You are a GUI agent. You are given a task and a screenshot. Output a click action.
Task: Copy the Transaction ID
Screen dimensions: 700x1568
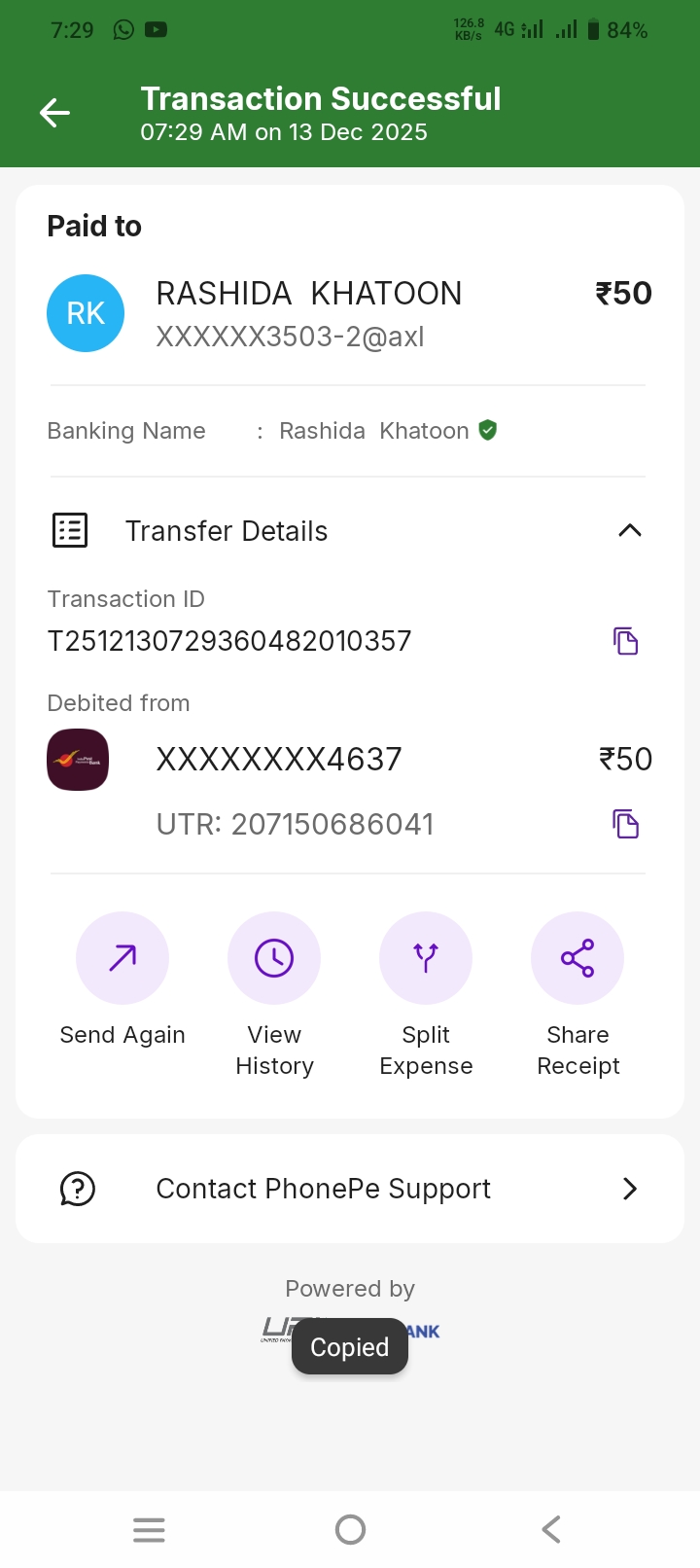pyautogui.click(x=625, y=641)
